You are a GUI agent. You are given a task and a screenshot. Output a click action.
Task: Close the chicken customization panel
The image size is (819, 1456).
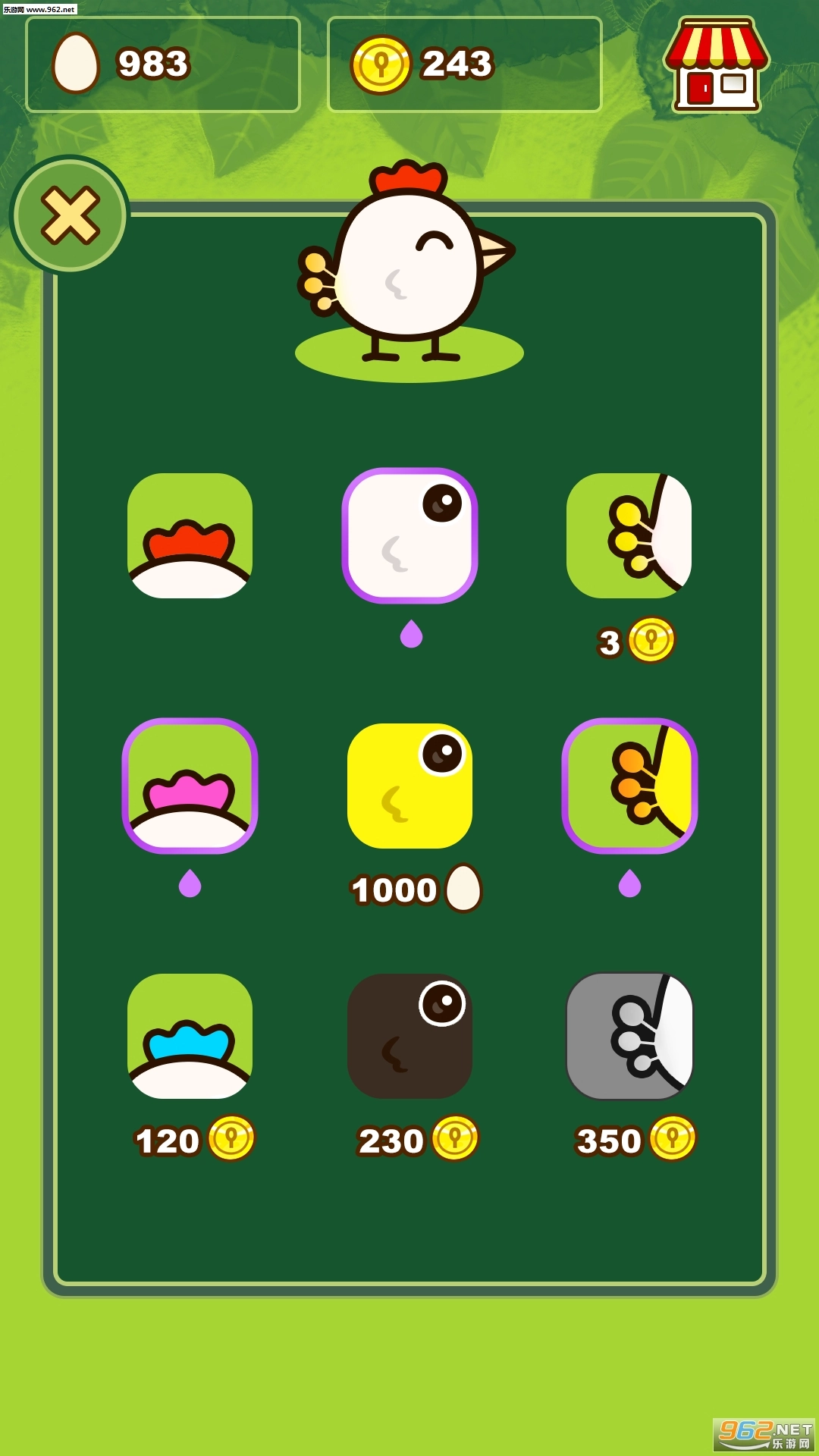point(70,215)
